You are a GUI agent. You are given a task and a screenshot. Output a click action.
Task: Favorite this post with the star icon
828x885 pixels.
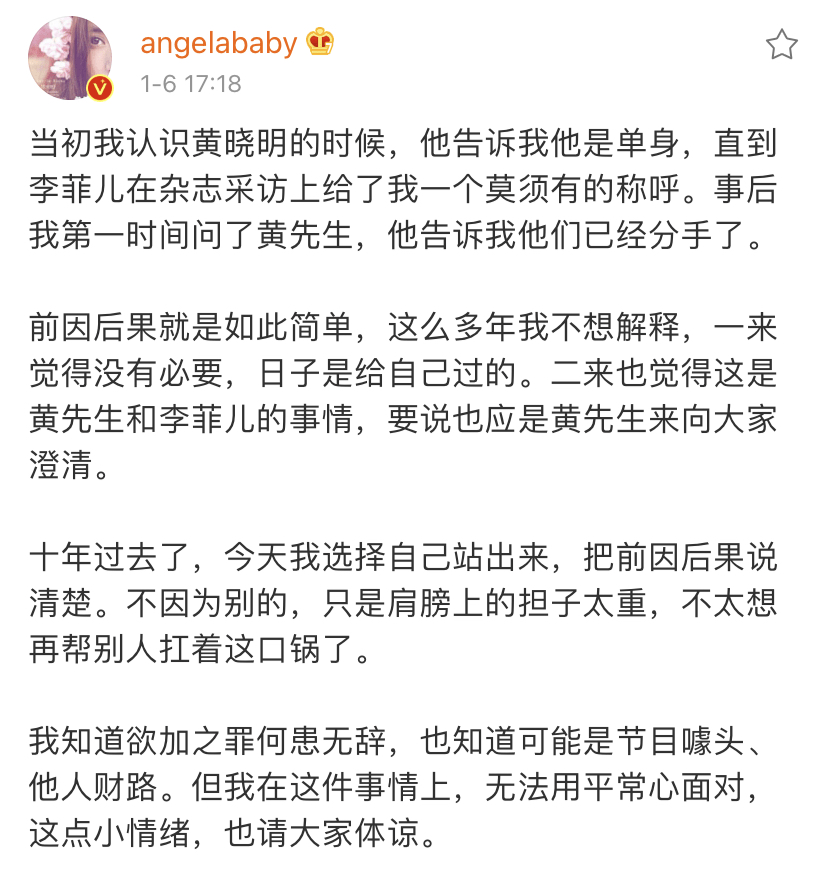[x=781, y=45]
